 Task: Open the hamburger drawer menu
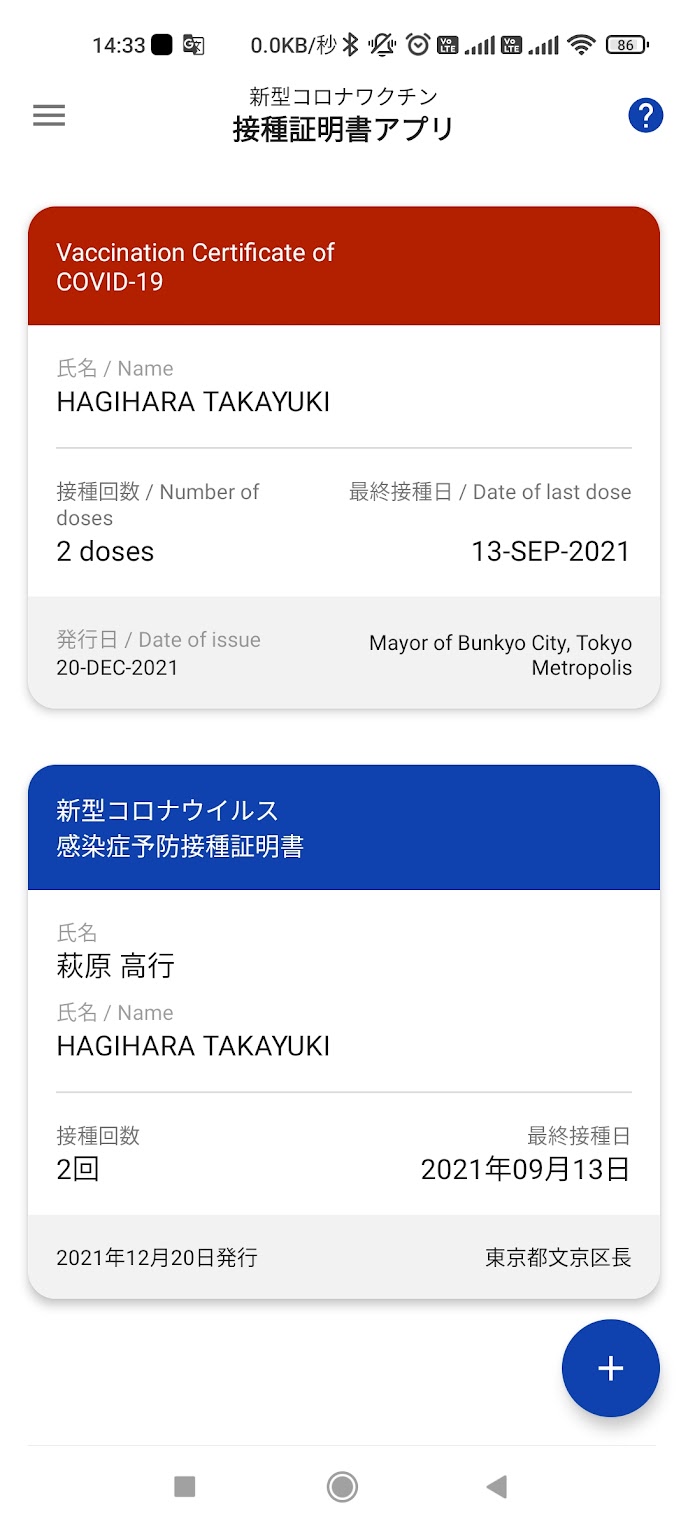tap(49, 115)
